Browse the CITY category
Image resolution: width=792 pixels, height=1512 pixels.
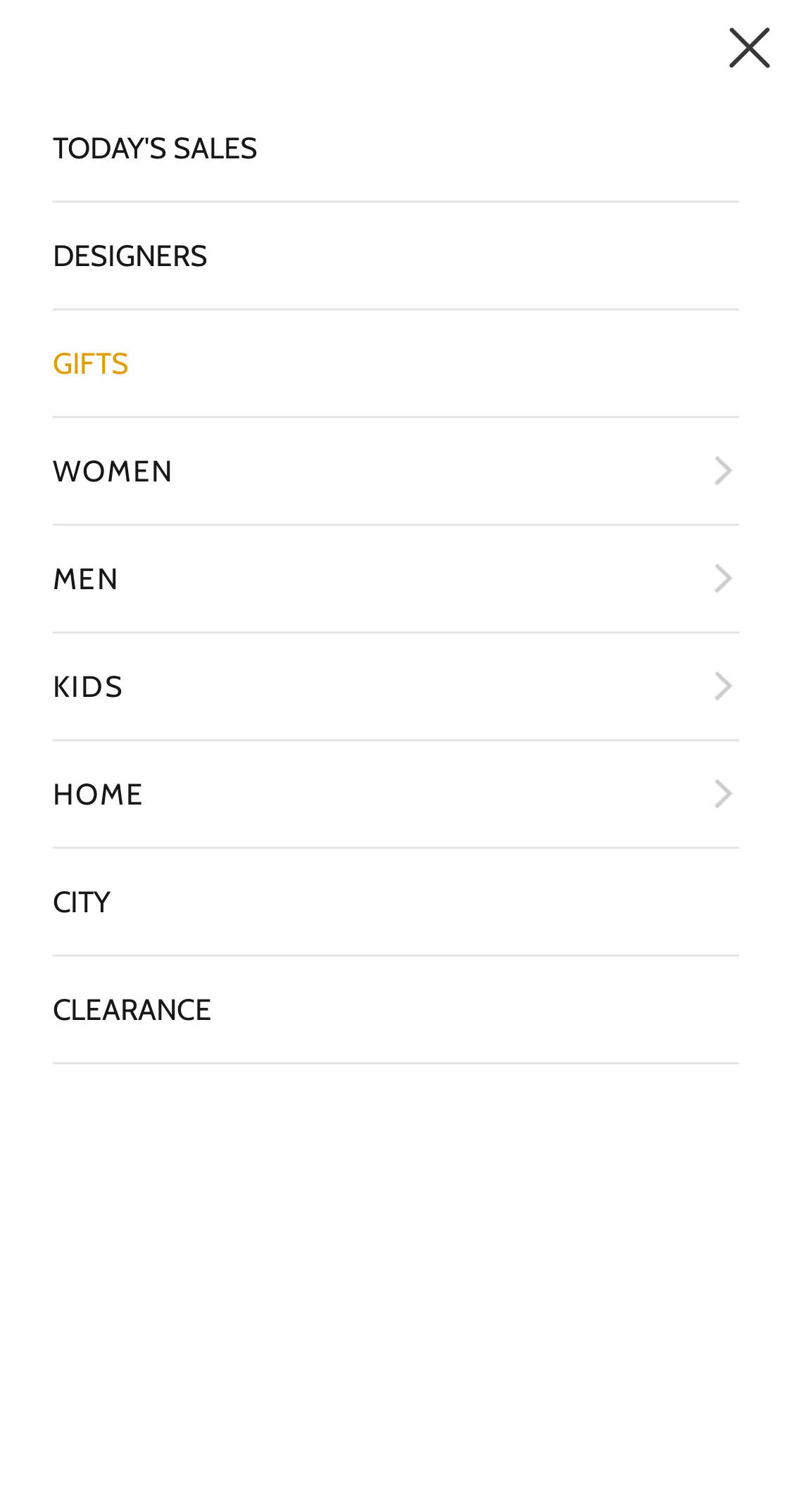point(81,901)
